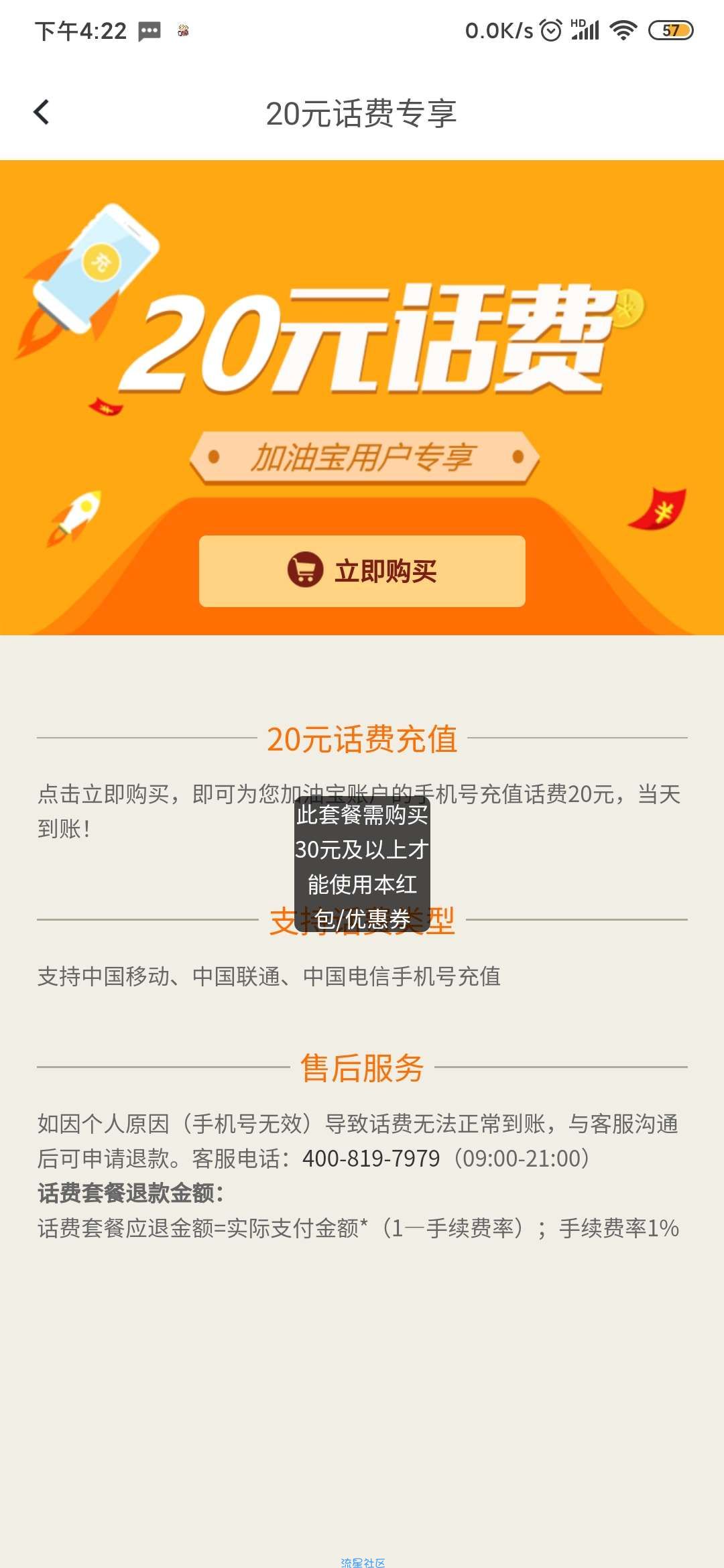Viewport: 724px width, 1568px height.
Task: Tap the 立即购买 button
Action: coord(362,571)
